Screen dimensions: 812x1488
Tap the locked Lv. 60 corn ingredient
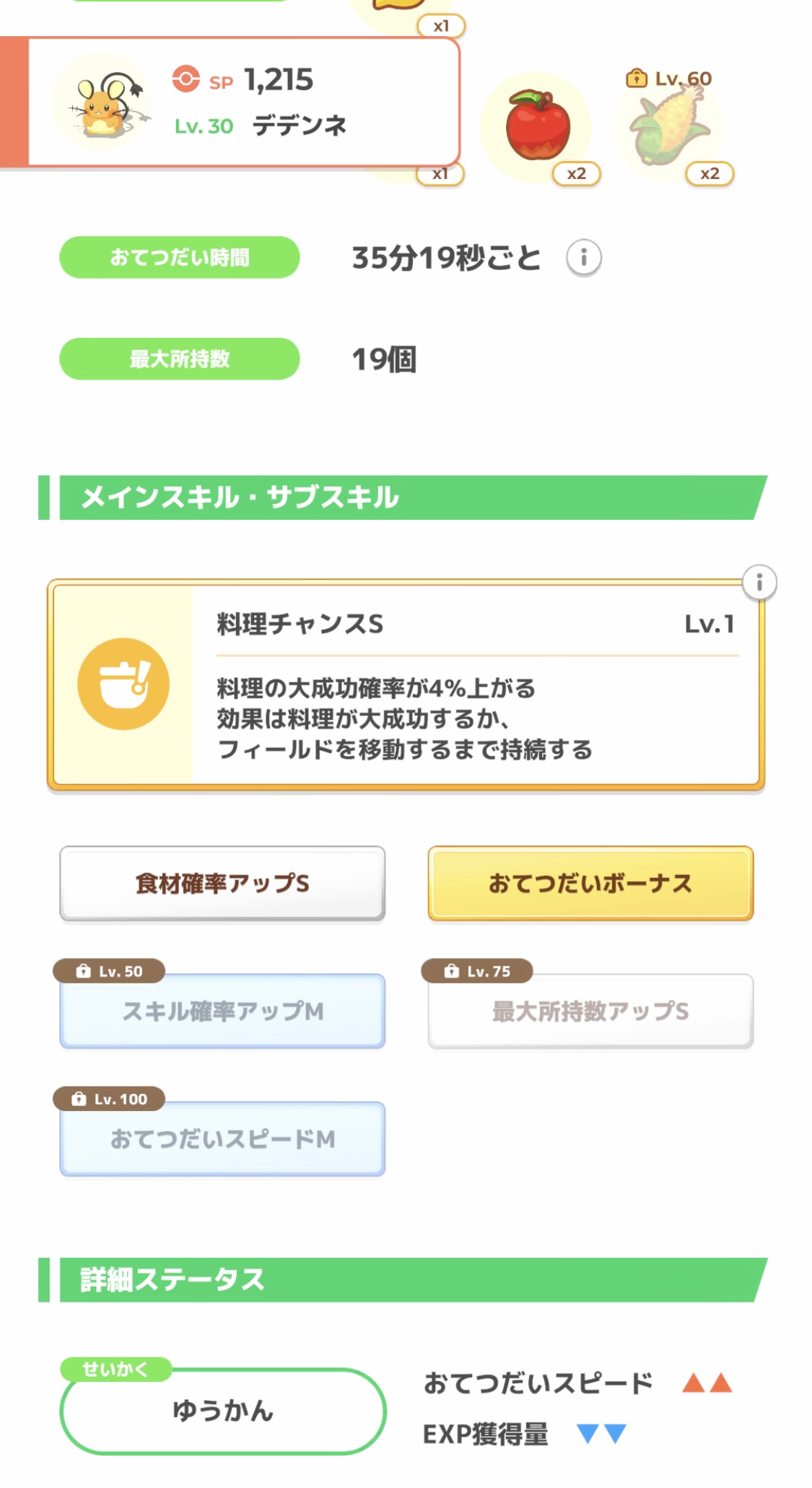tap(670, 126)
